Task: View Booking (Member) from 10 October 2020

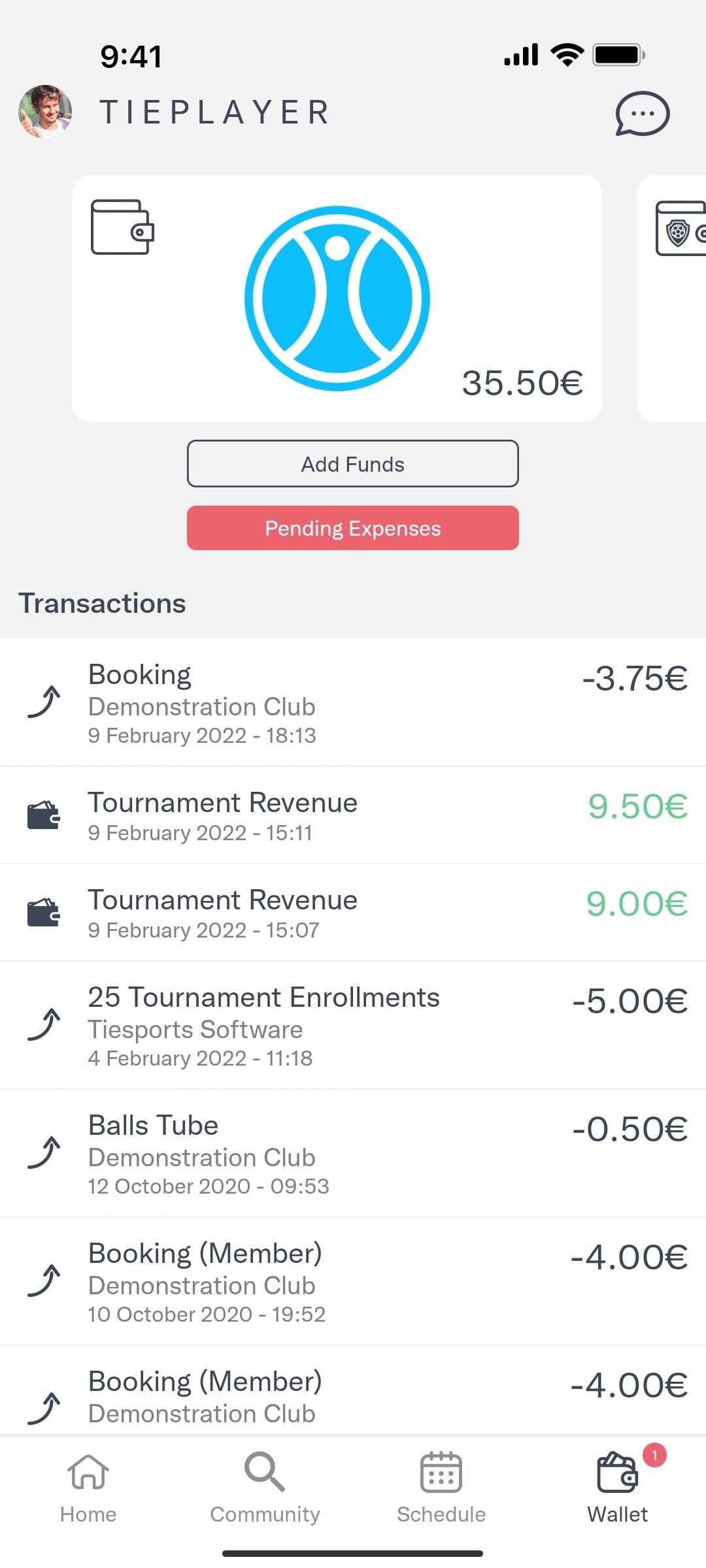Action: click(353, 1281)
